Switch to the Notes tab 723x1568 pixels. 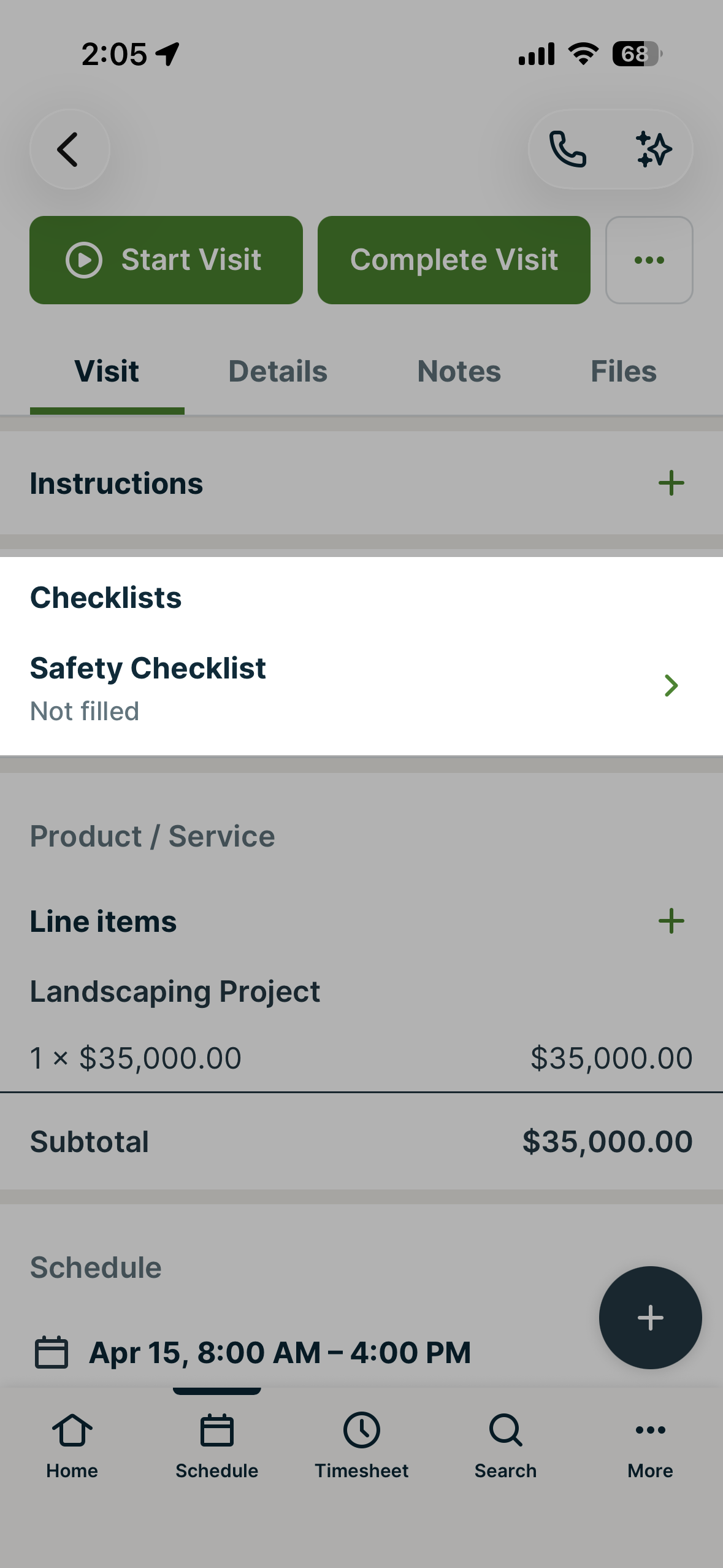tap(459, 372)
